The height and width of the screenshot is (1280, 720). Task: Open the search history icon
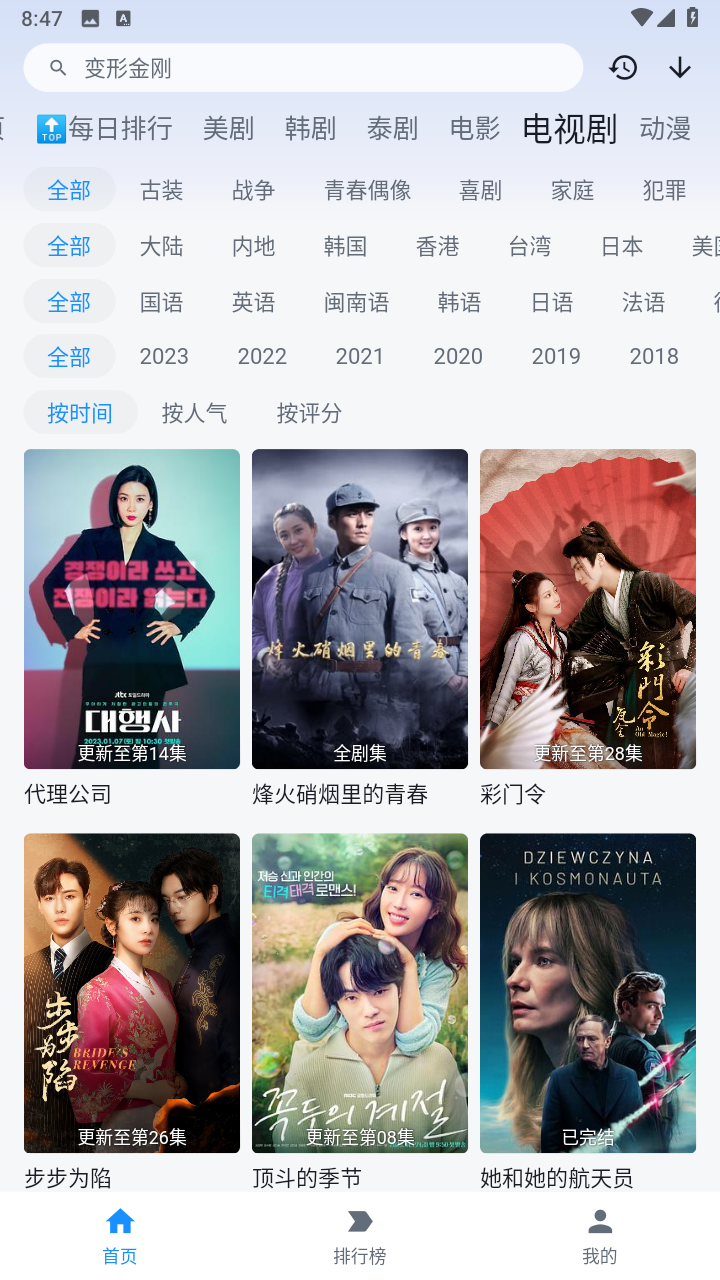[x=623, y=67]
